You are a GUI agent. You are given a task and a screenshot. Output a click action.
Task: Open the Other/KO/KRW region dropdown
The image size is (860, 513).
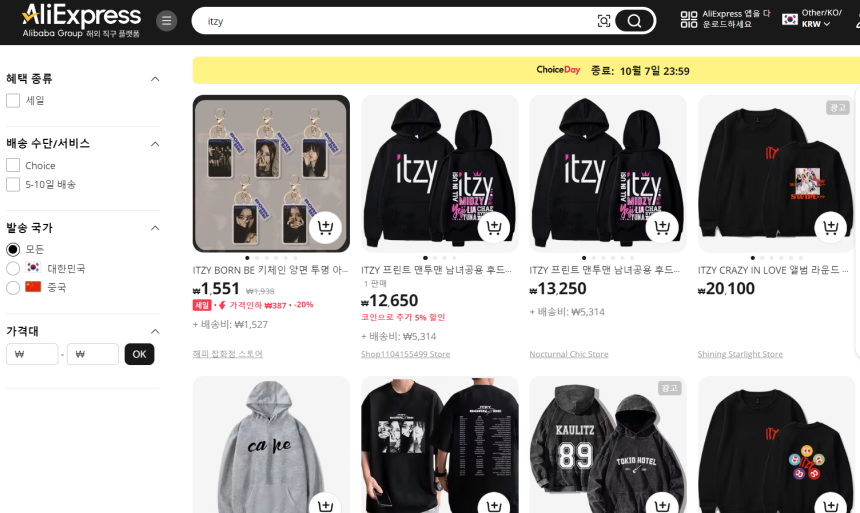[818, 18]
